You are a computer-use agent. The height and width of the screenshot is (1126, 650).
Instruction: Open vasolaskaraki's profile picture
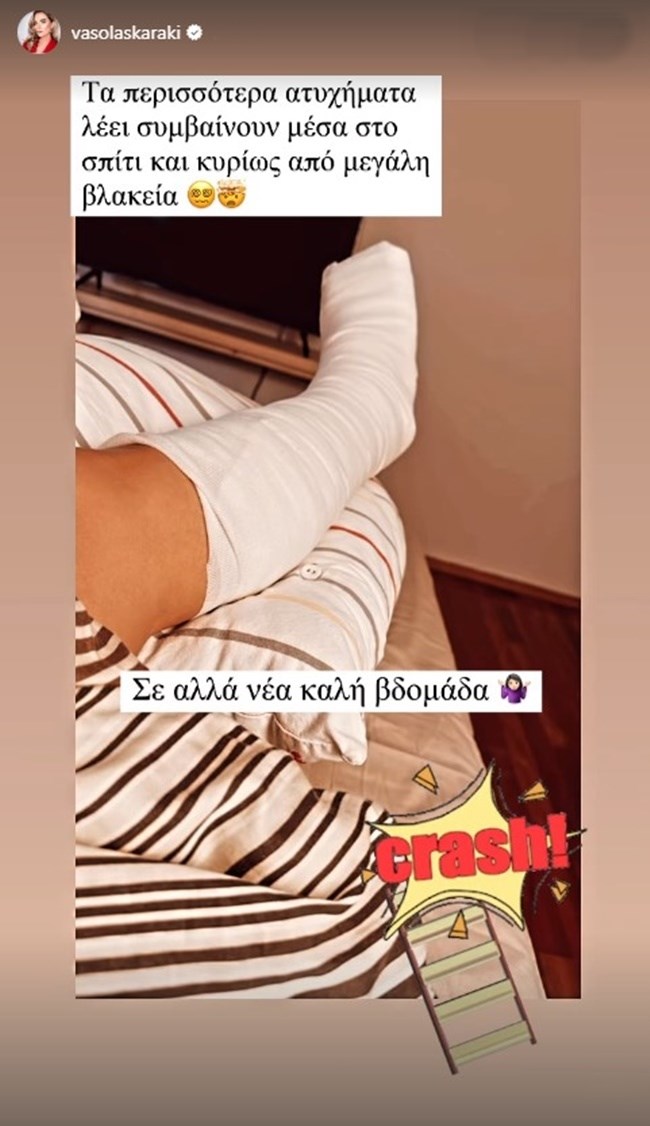(x=38, y=32)
